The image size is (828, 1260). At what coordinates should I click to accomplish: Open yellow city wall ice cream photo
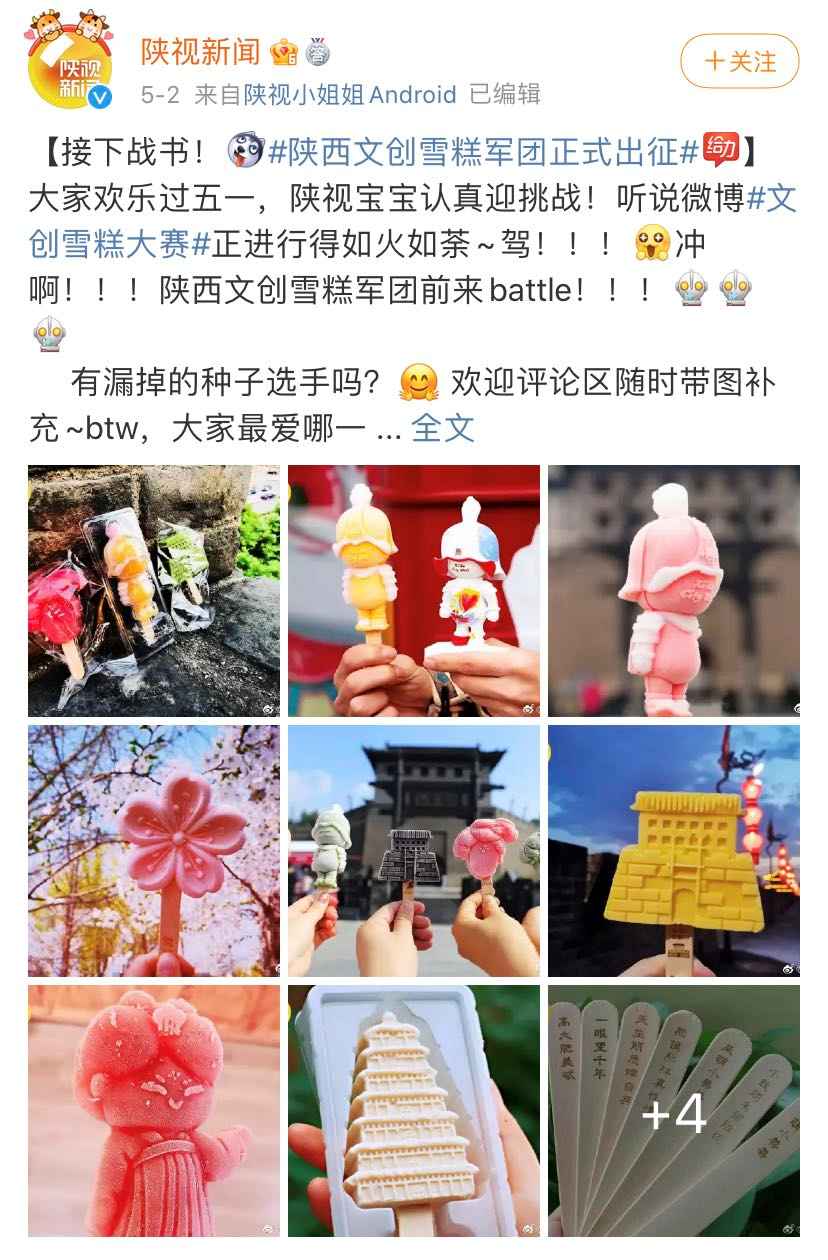[673, 851]
